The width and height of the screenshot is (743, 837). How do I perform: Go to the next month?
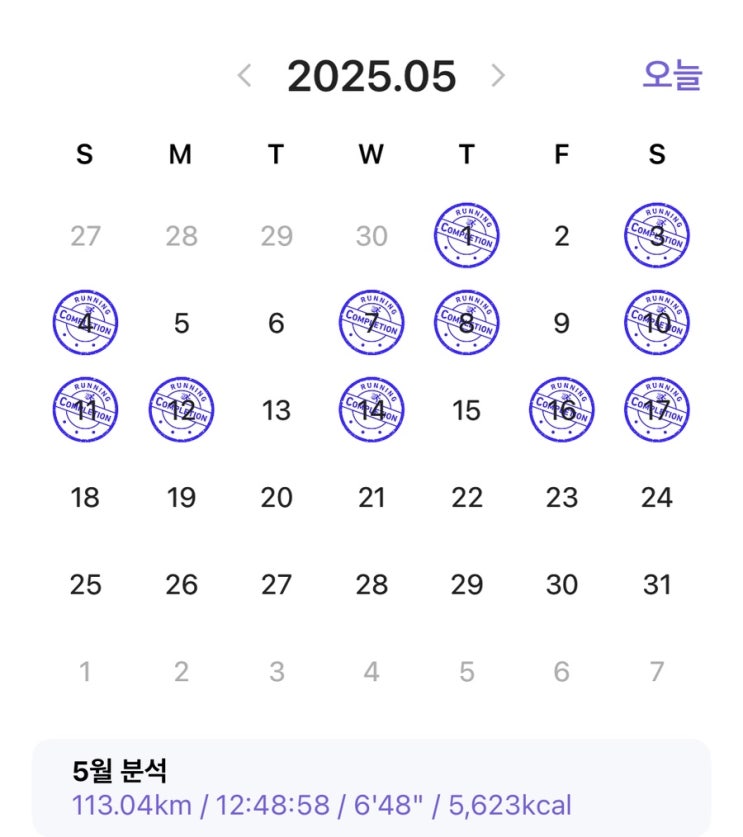(497, 75)
